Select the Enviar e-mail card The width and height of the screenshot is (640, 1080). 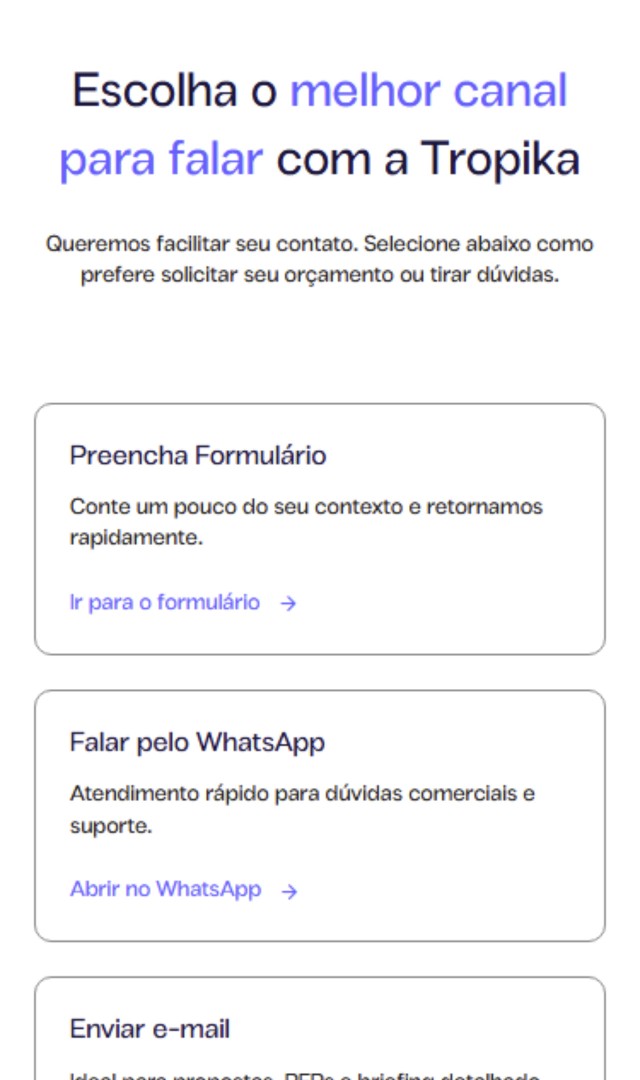coord(320,1032)
